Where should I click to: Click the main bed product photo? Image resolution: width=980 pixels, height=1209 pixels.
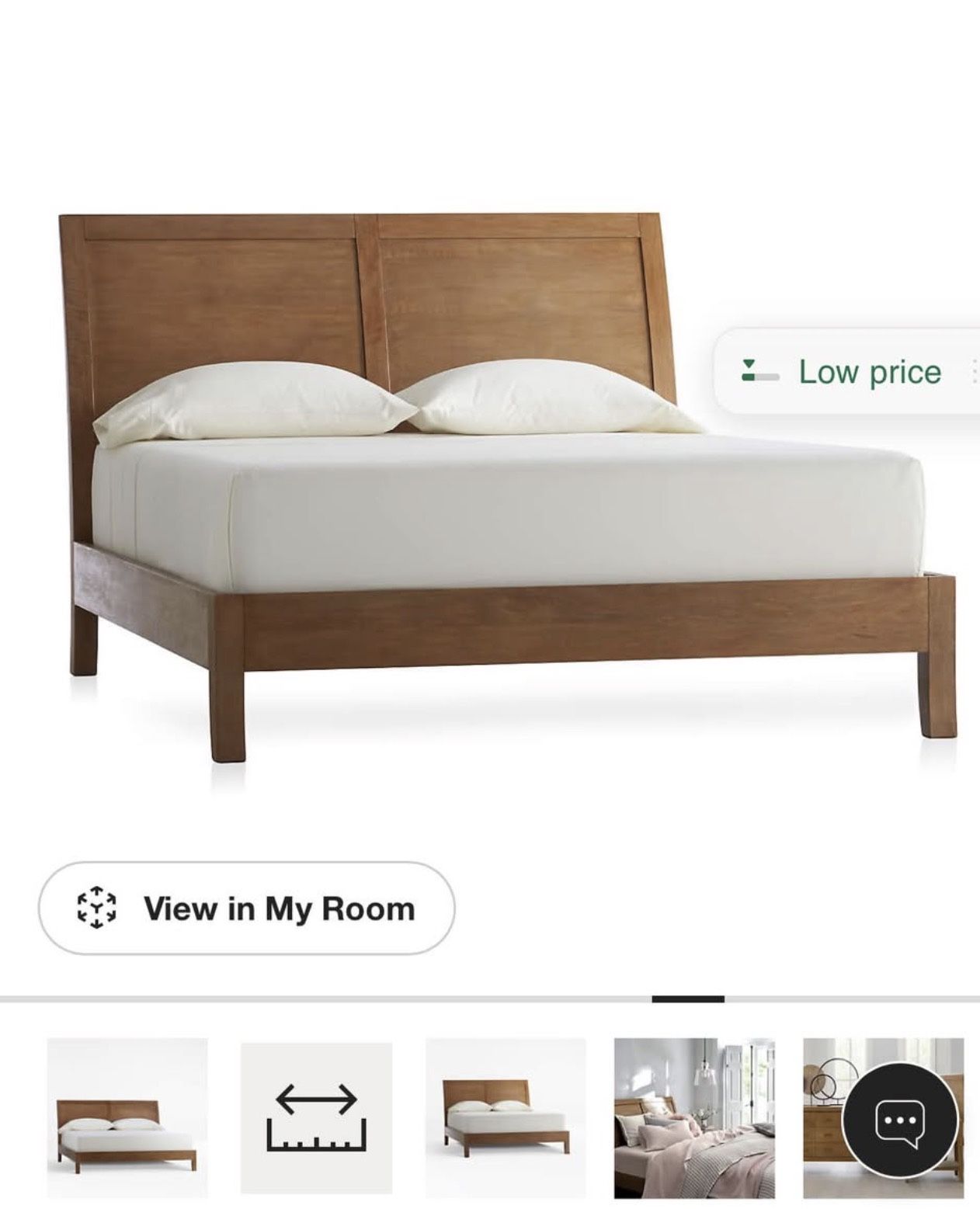489,481
